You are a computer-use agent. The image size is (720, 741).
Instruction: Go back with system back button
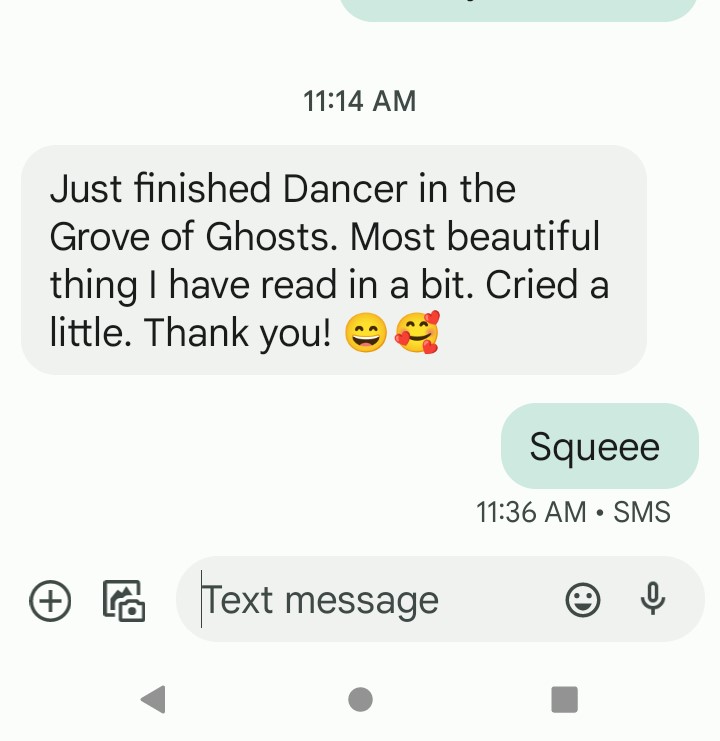(x=153, y=699)
